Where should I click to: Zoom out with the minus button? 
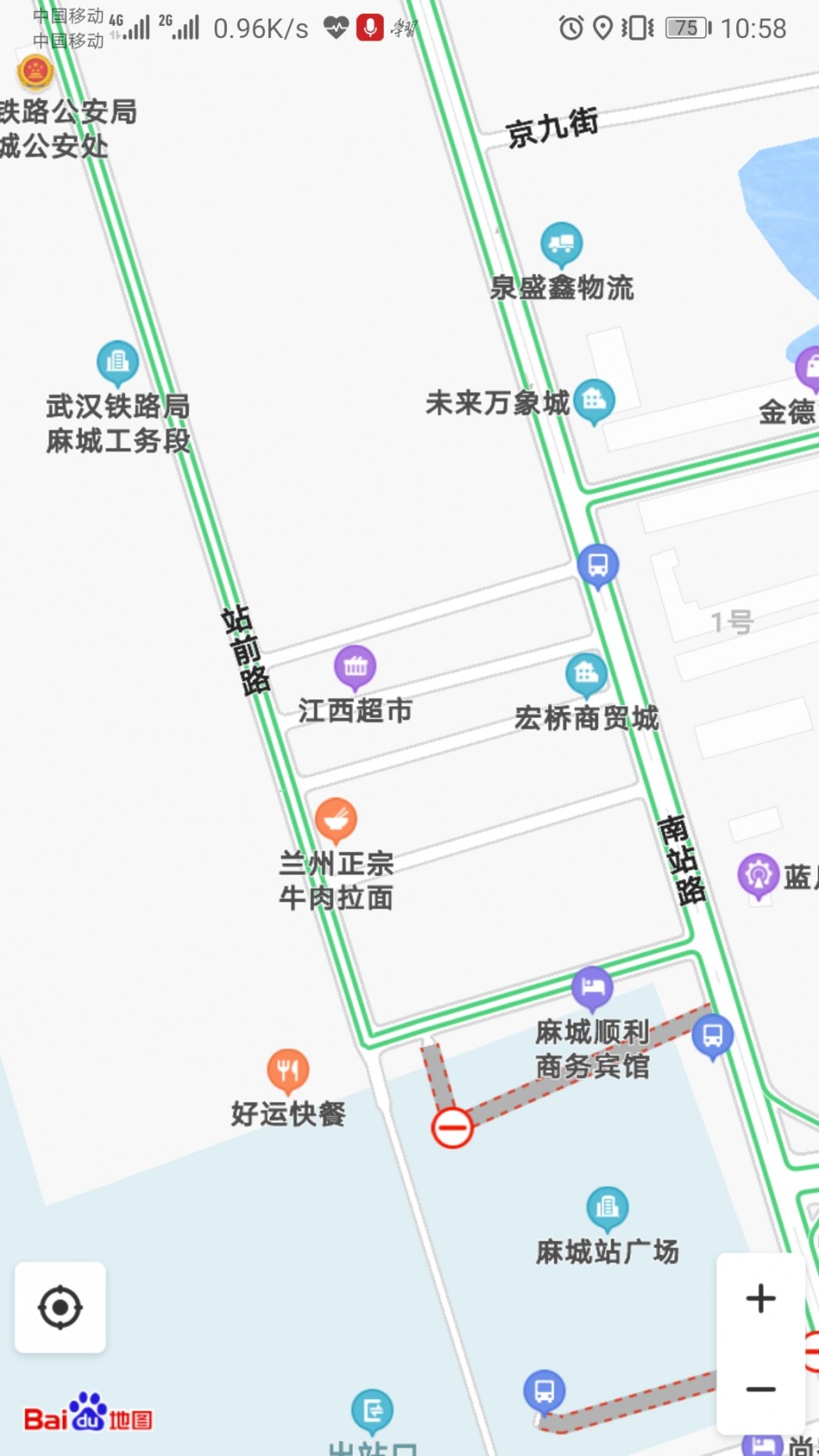tap(760, 1389)
